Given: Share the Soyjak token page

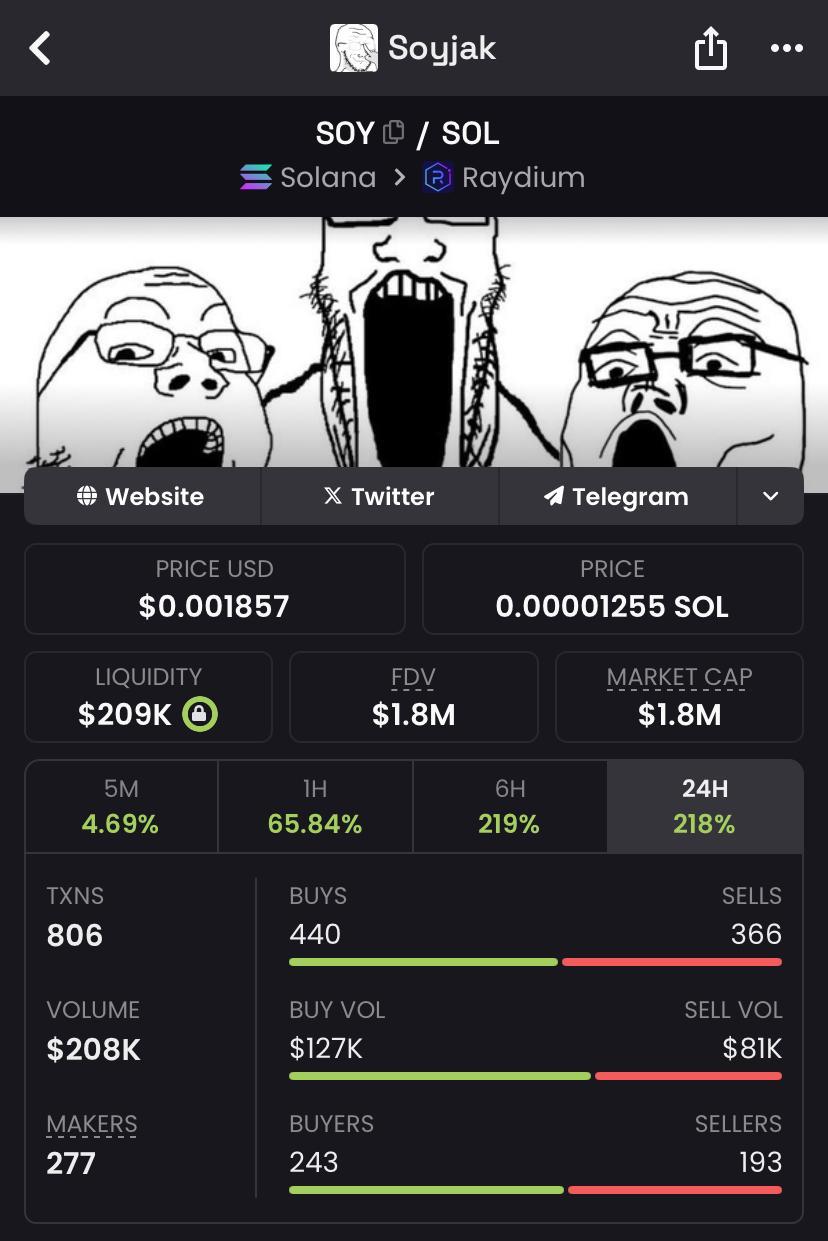Looking at the screenshot, I should point(710,48).
